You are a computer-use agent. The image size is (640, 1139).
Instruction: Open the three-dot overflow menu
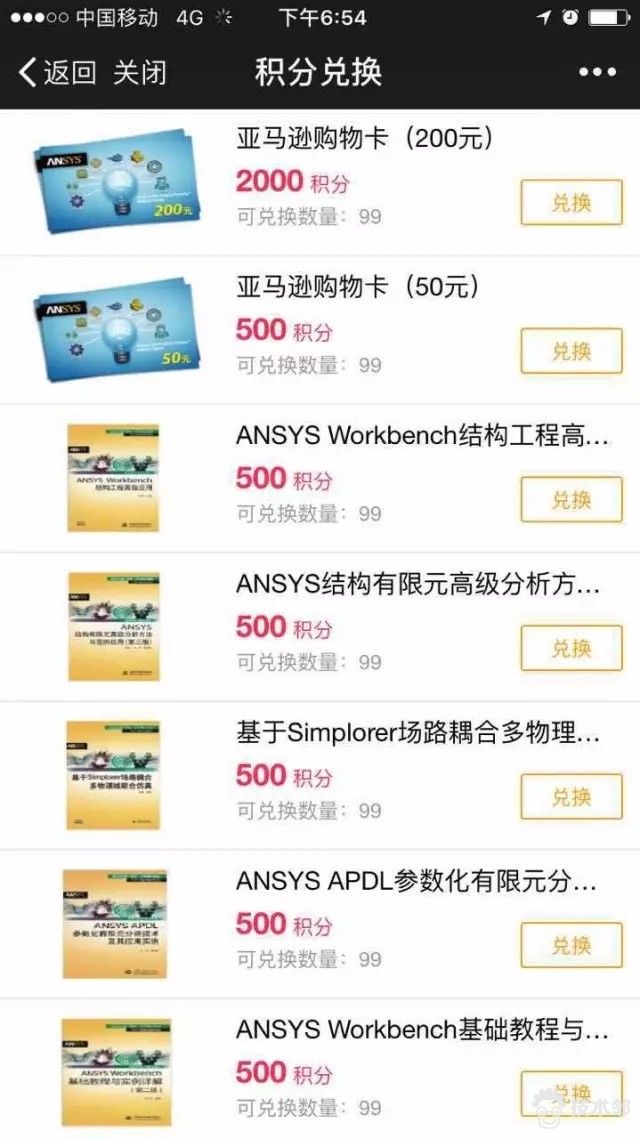[597, 72]
